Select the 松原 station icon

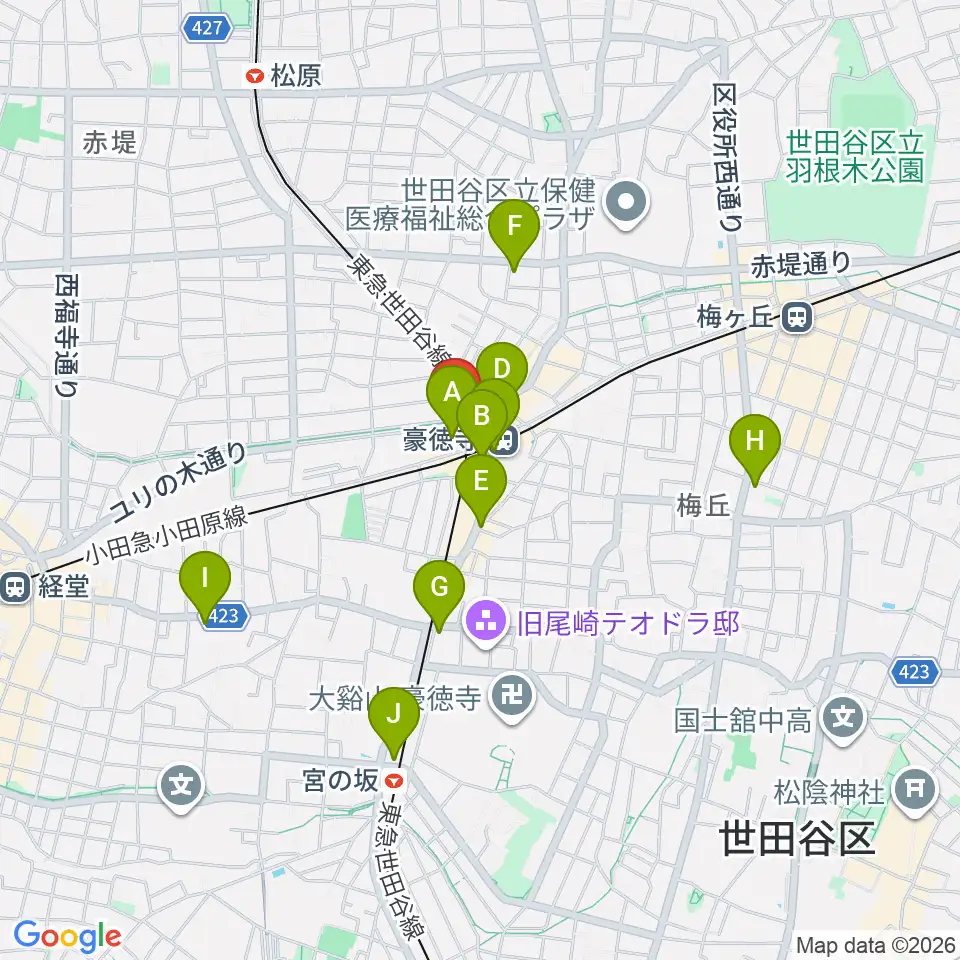pos(255,76)
